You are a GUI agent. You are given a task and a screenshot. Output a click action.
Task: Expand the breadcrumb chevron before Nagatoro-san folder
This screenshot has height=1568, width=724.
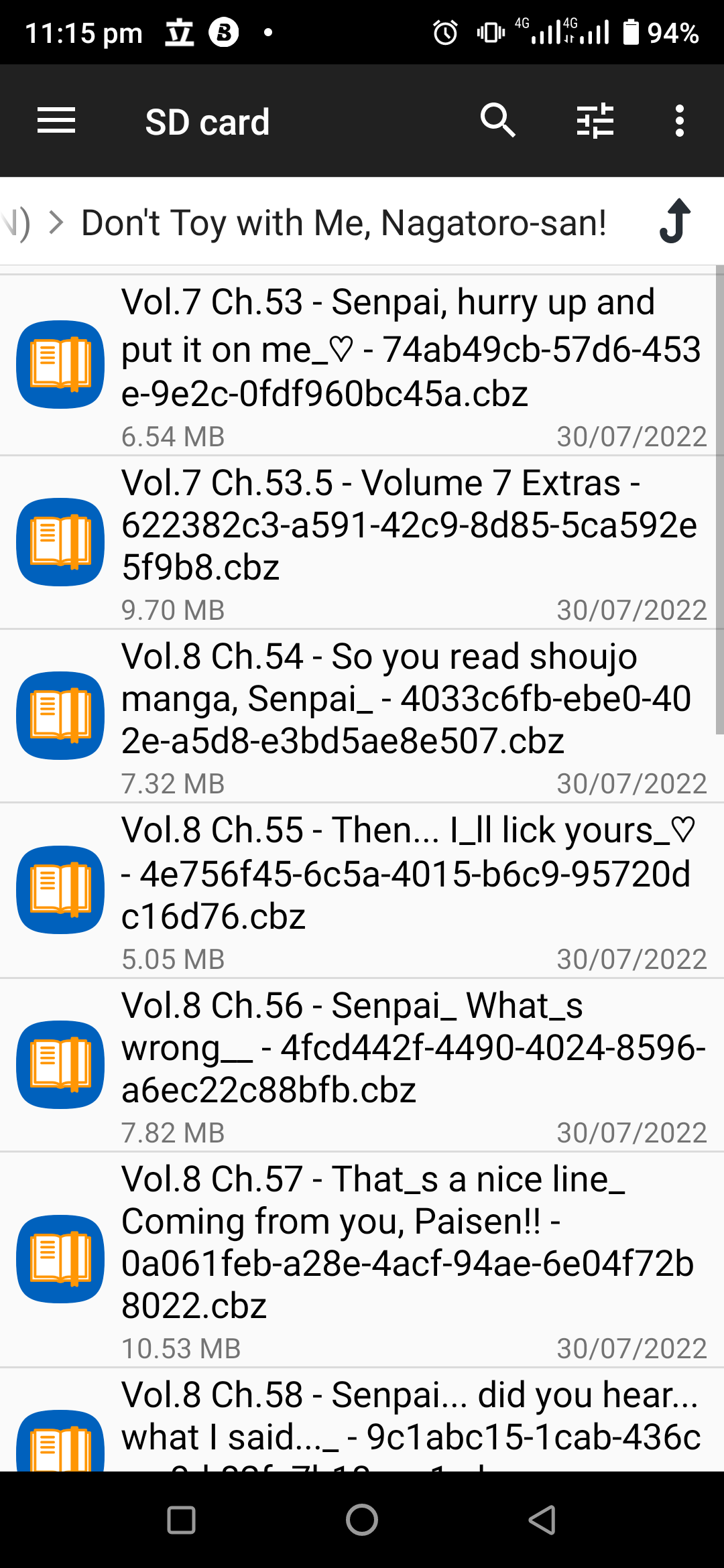[x=57, y=221]
